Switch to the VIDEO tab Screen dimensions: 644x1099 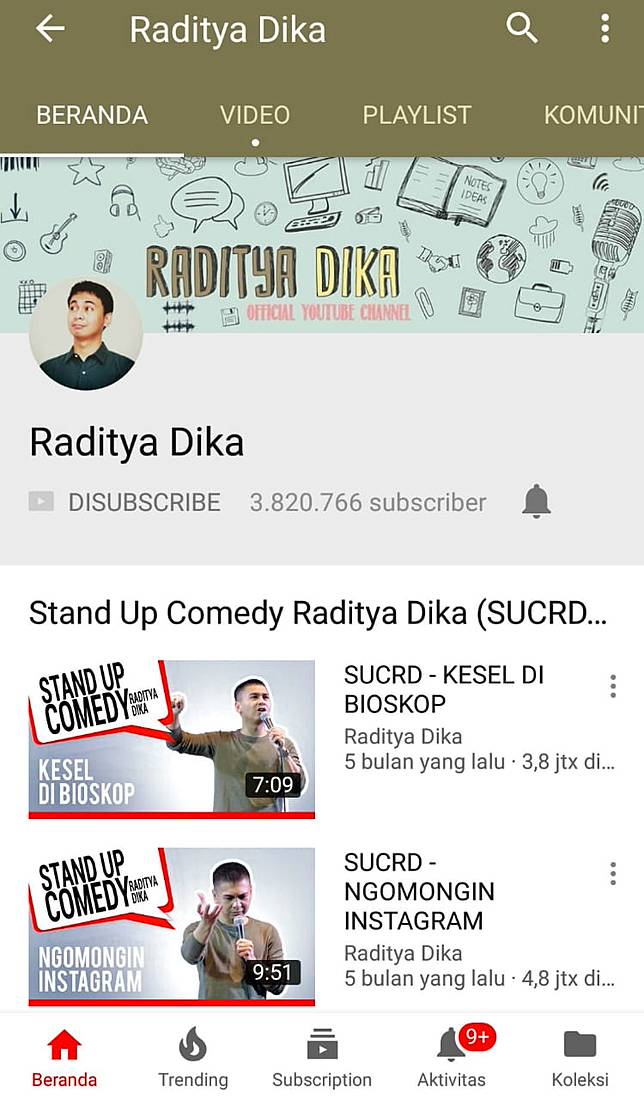pyautogui.click(x=255, y=115)
